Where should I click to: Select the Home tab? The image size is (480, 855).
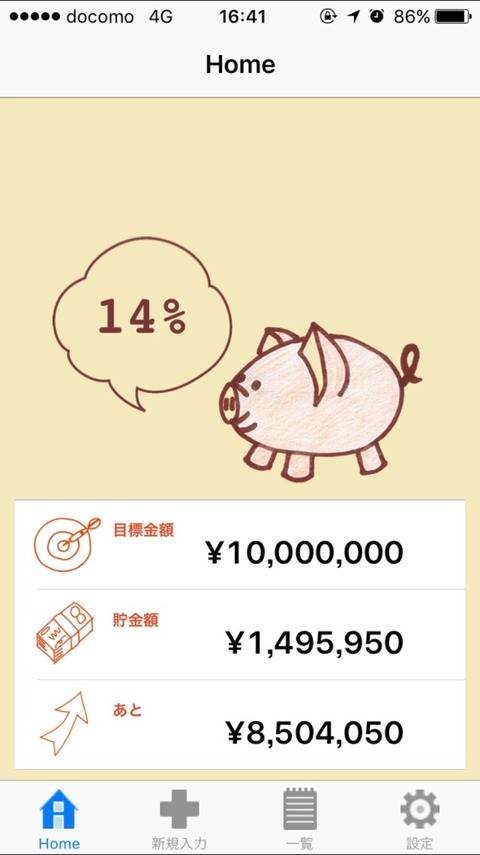tap(59, 818)
